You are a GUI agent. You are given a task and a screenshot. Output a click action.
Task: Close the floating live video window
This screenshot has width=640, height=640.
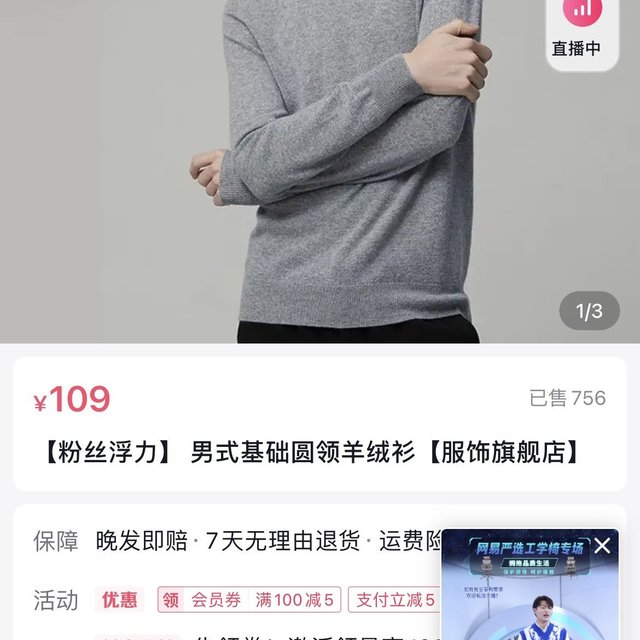602,546
